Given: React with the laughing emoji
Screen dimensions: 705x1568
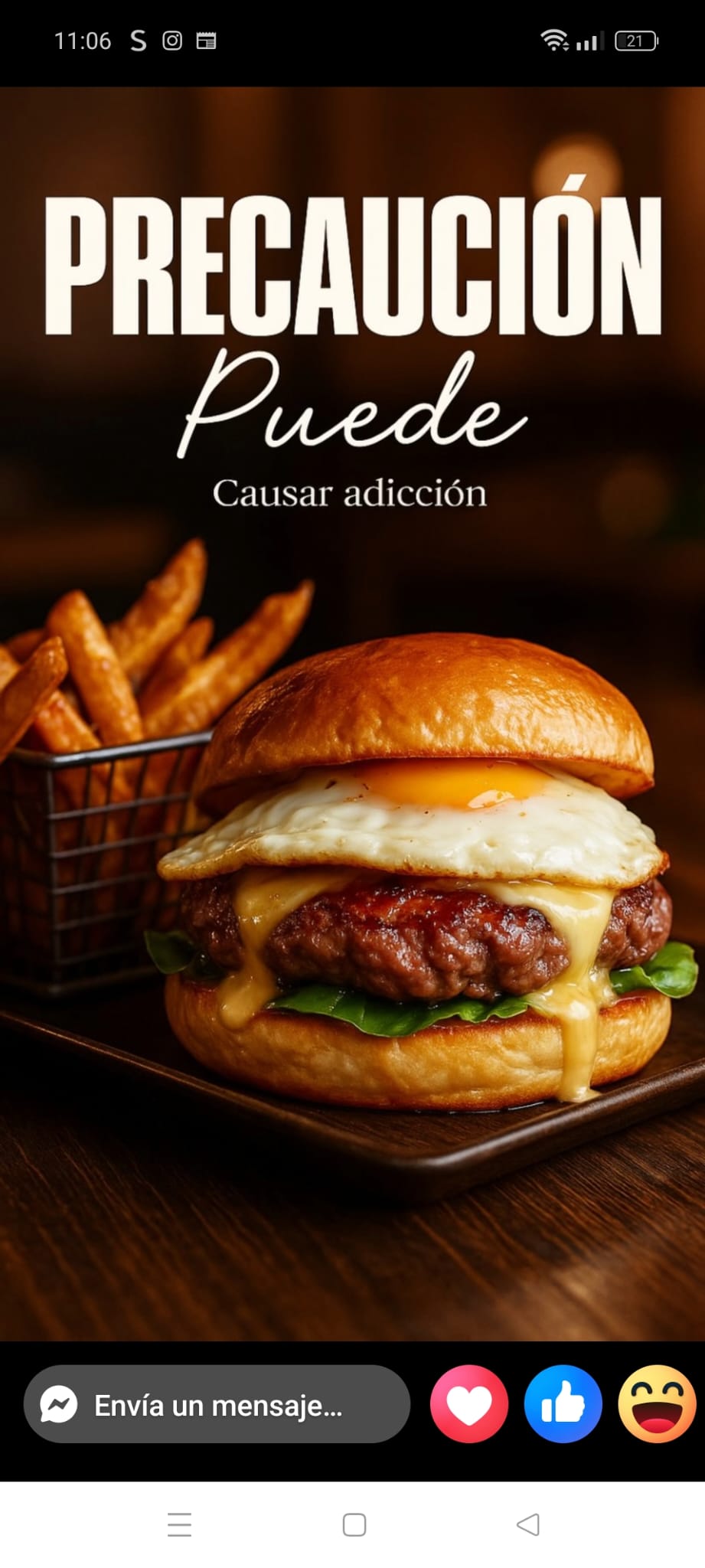Looking at the screenshot, I should [x=656, y=1405].
